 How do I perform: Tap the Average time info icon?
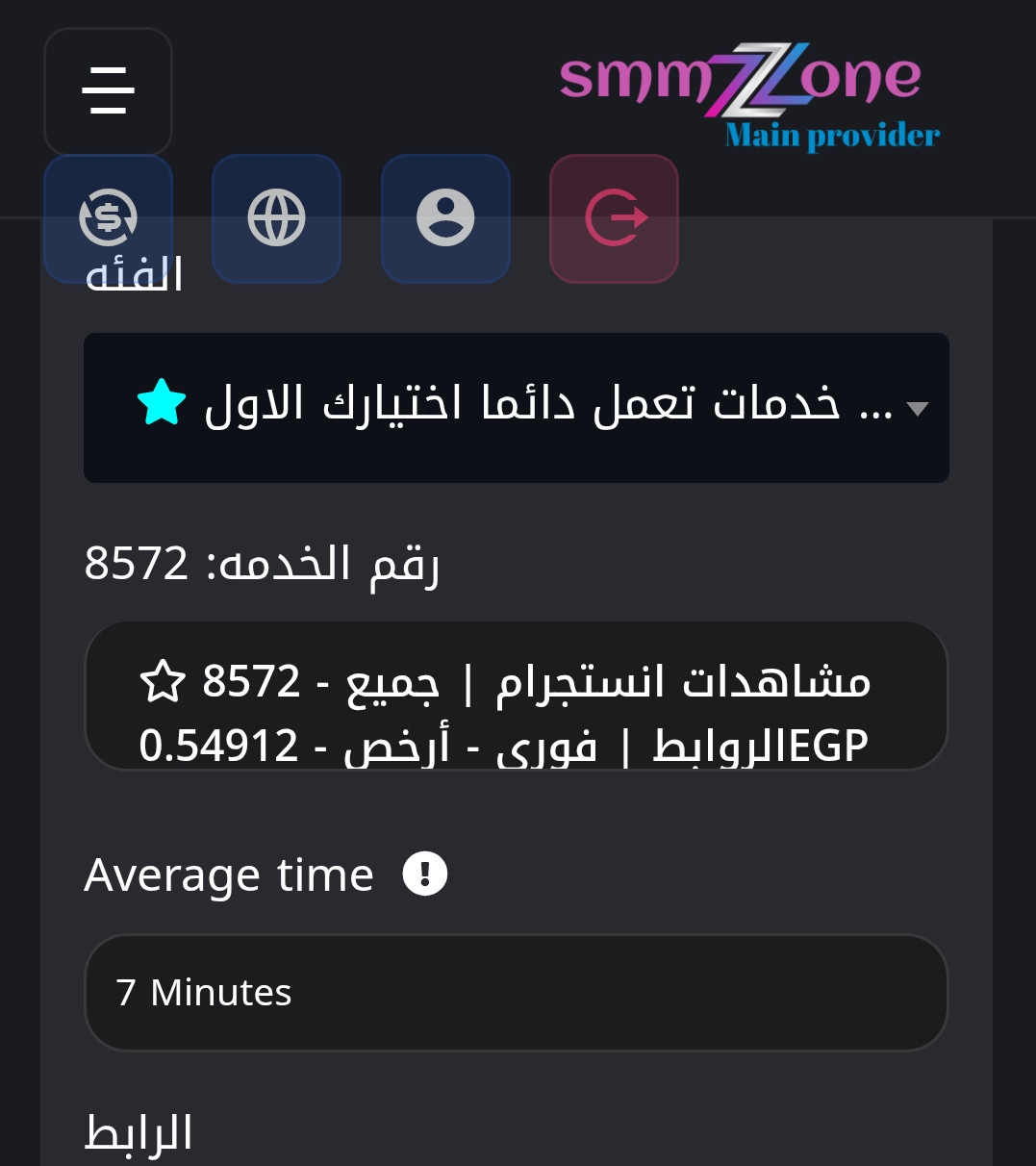[424, 874]
